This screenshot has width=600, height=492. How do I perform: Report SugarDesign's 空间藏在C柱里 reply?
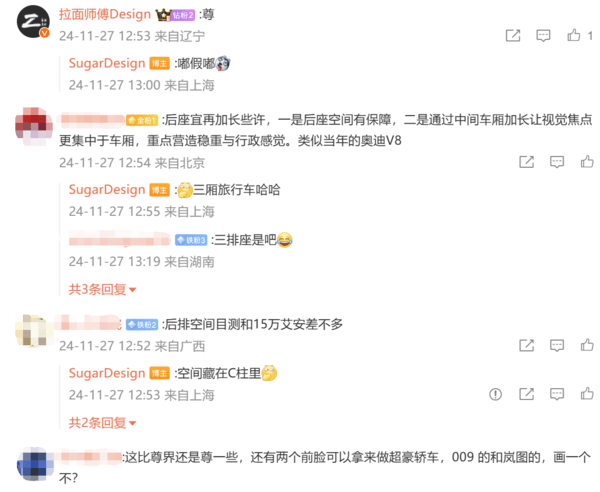(495, 395)
